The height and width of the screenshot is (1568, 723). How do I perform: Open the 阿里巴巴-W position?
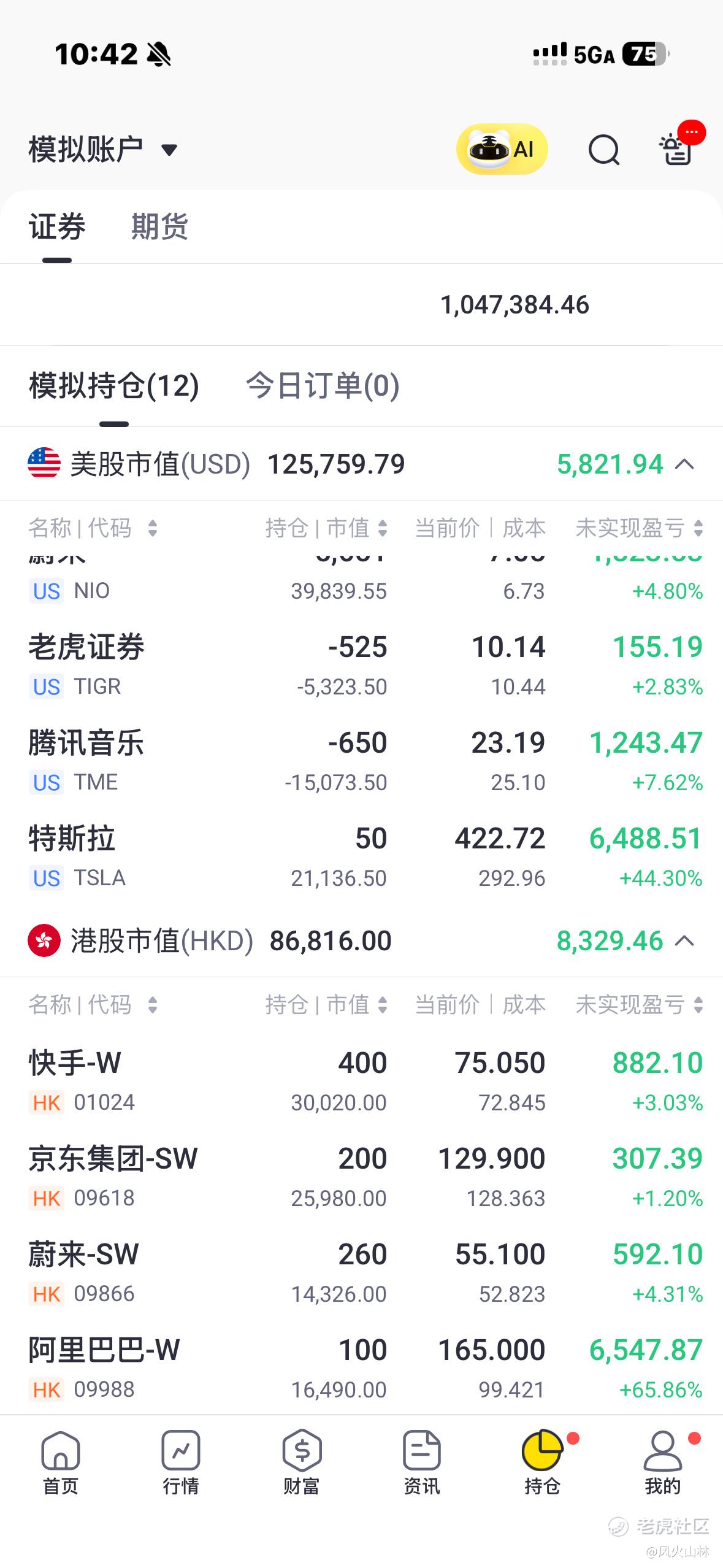coord(362,1369)
